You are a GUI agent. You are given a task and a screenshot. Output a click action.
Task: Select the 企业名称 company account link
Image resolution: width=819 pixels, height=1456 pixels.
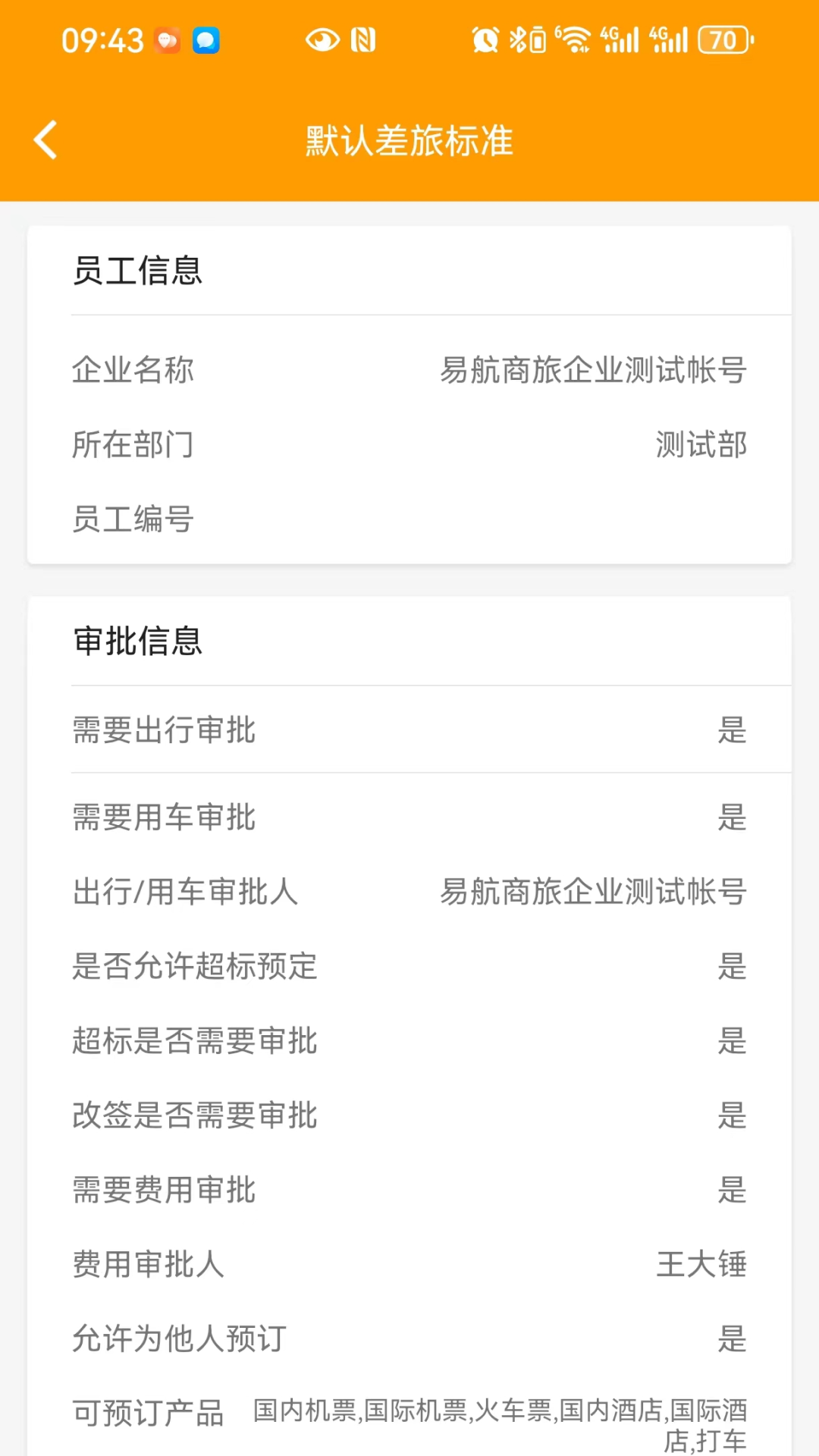409,371
